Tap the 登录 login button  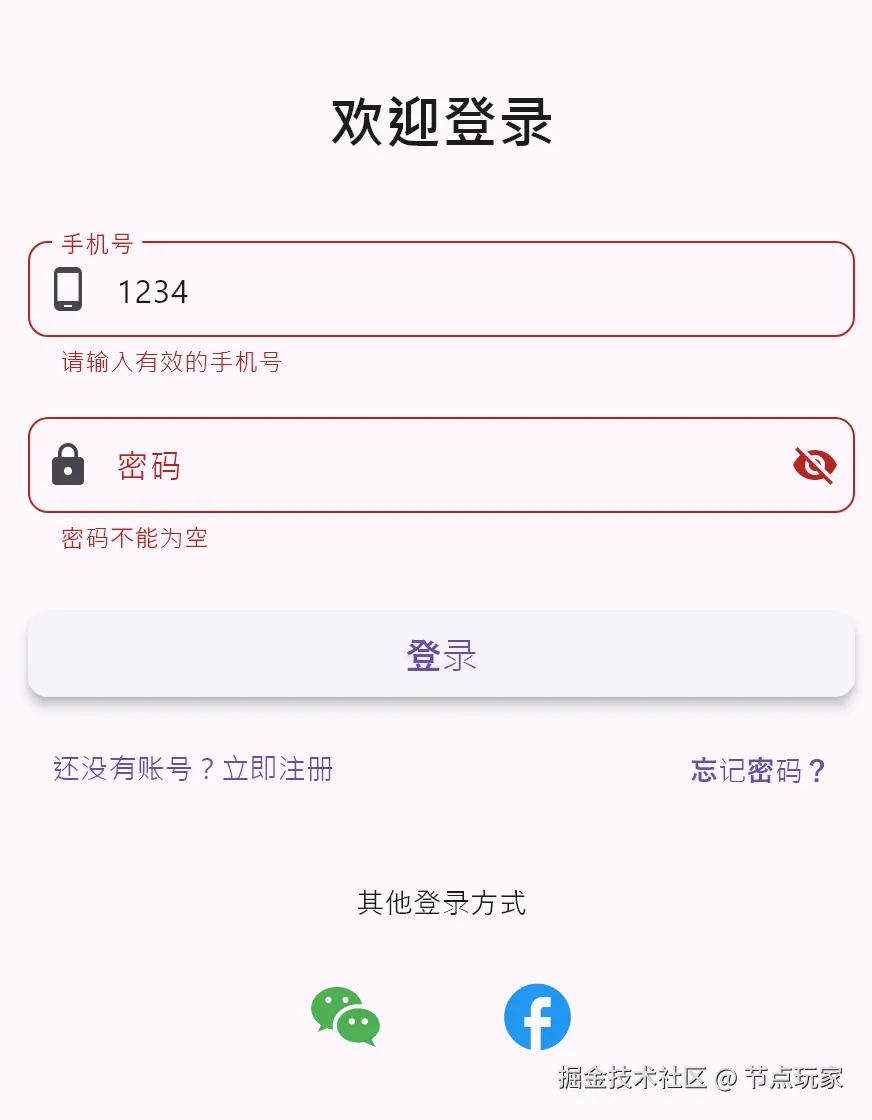coord(441,655)
